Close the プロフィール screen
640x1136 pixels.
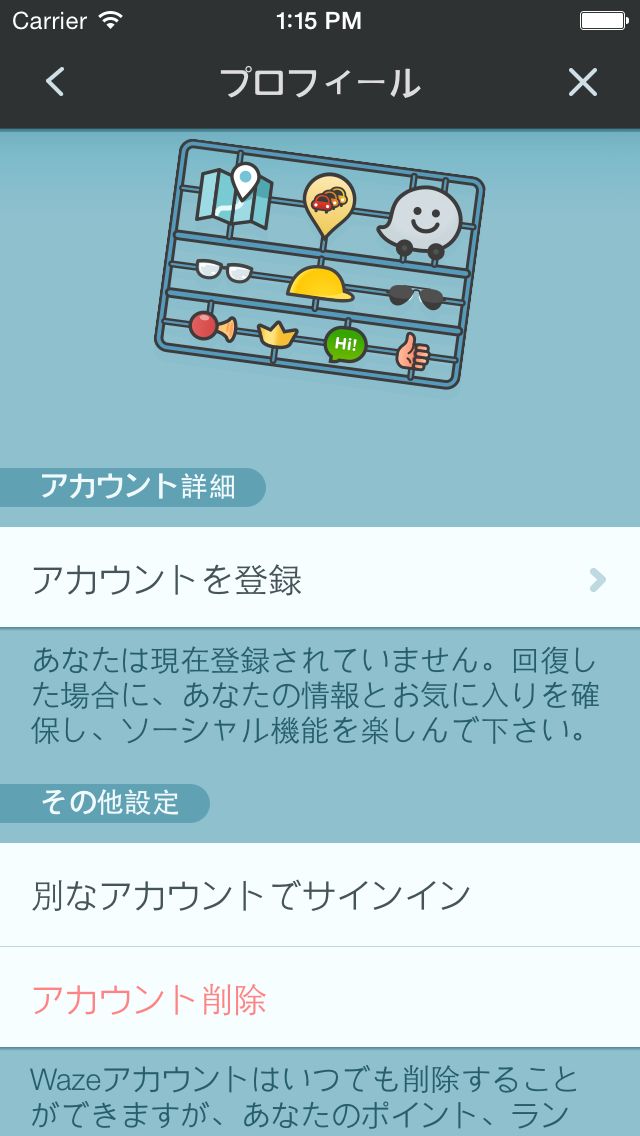click(x=582, y=82)
